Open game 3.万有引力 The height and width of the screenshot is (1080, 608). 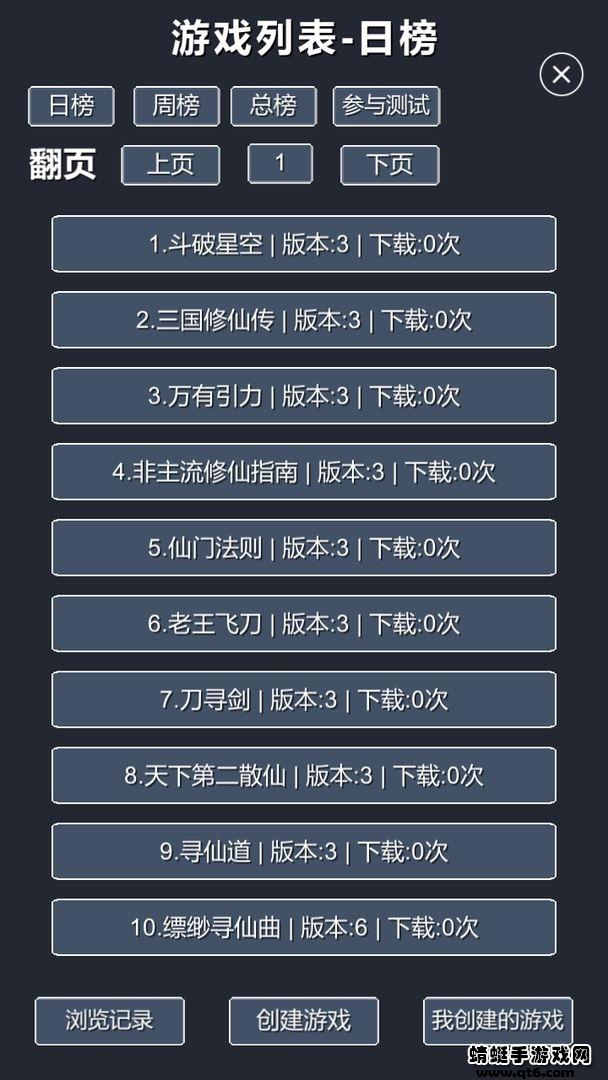click(304, 396)
